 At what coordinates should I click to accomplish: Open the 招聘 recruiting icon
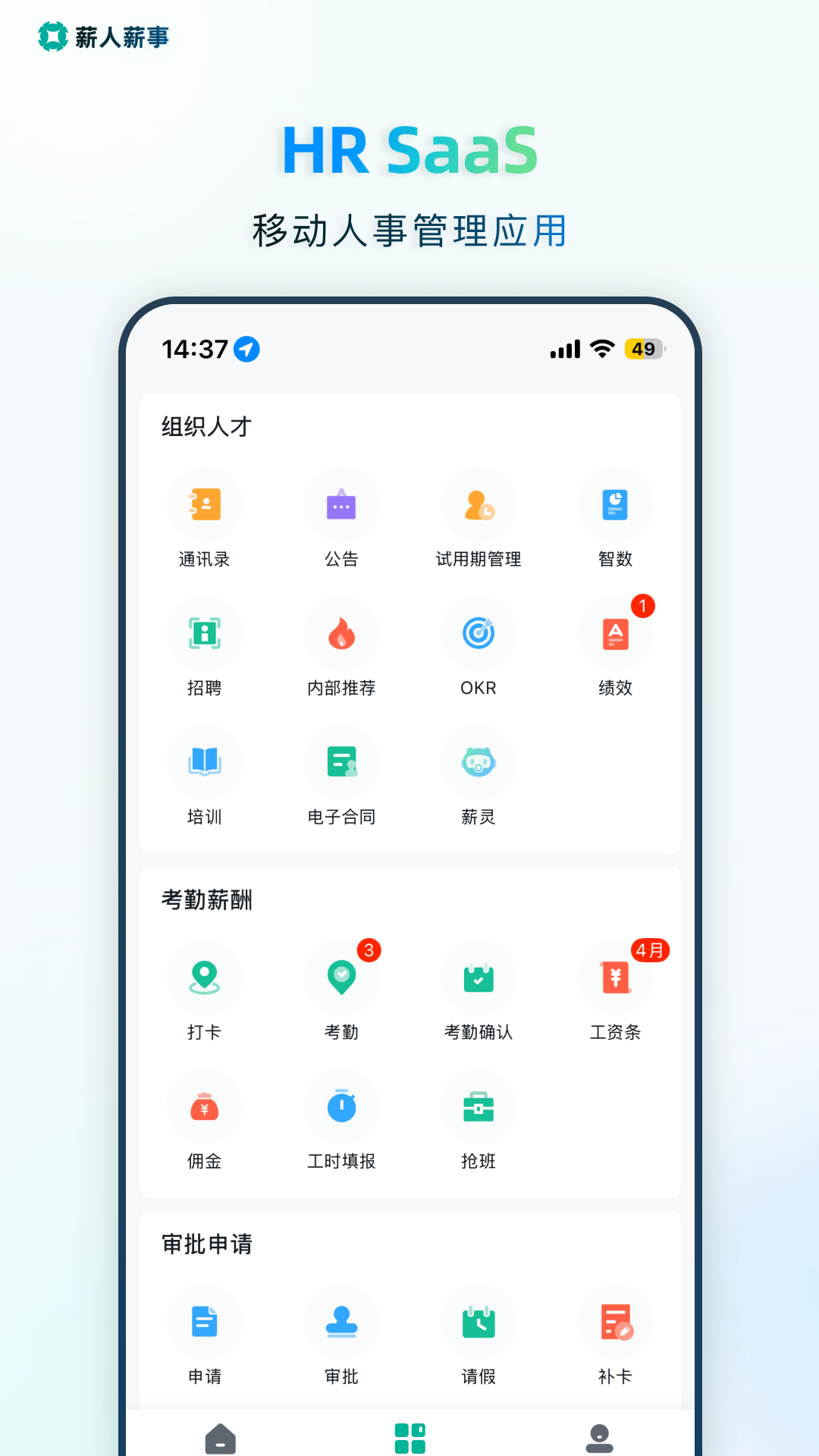204,633
